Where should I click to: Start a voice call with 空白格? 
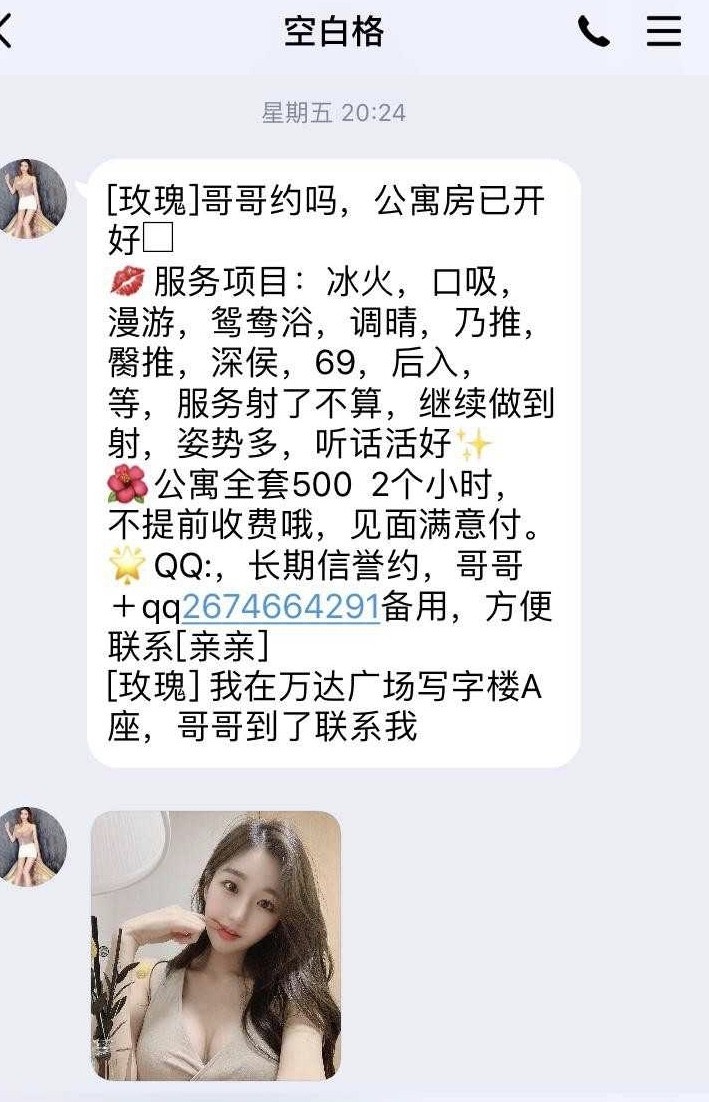click(x=593, y=32)
